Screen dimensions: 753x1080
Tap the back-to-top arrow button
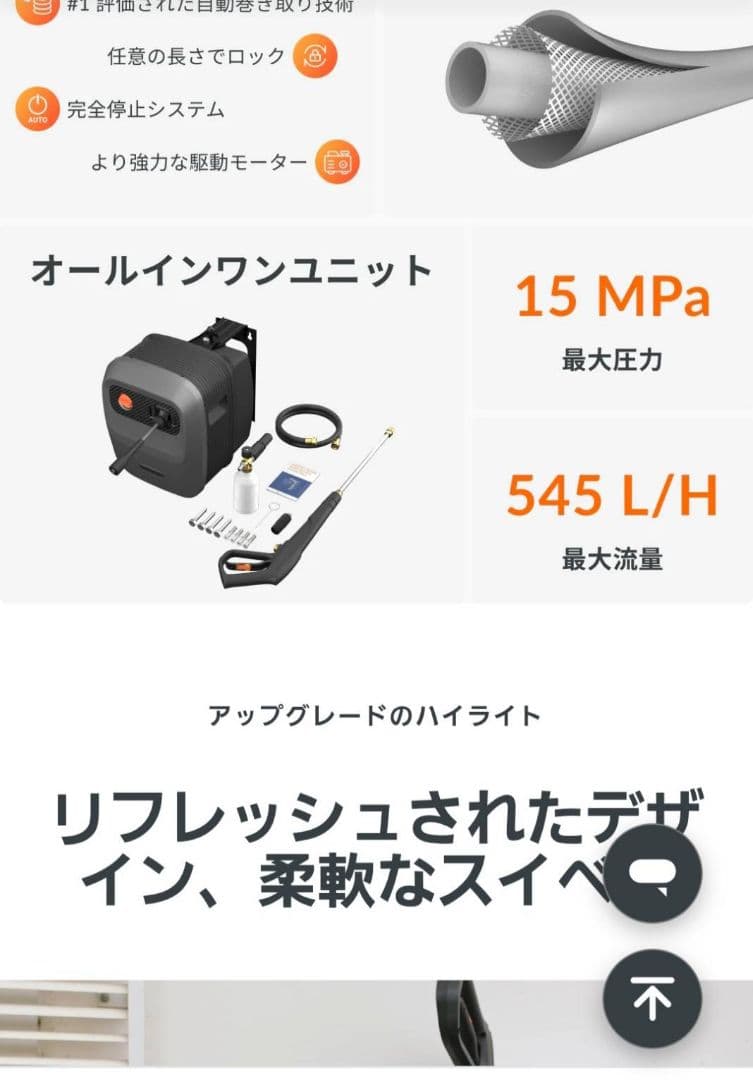point(652,998)
